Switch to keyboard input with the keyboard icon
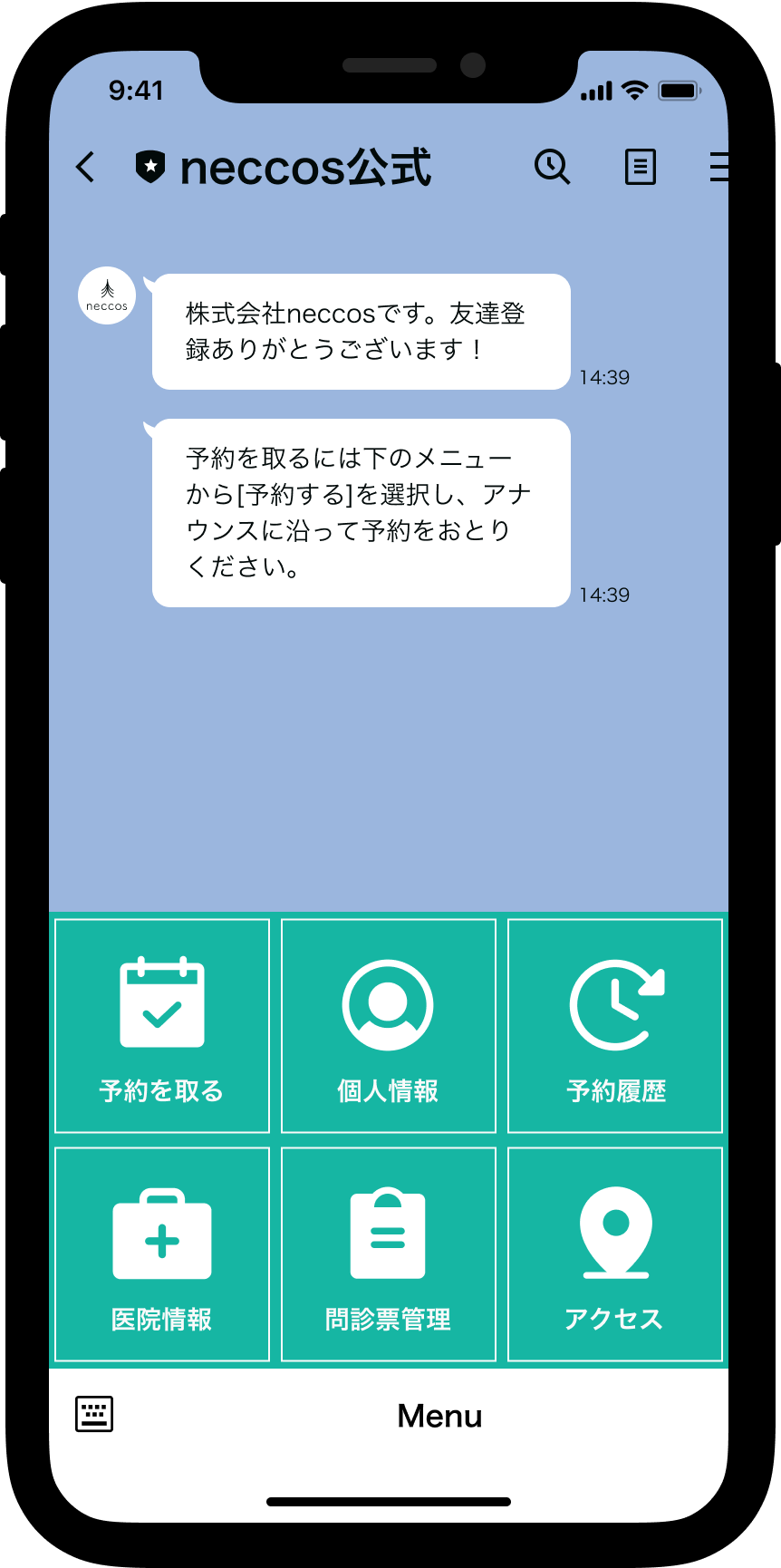 pyautogui.click(x=94, y=1414)
